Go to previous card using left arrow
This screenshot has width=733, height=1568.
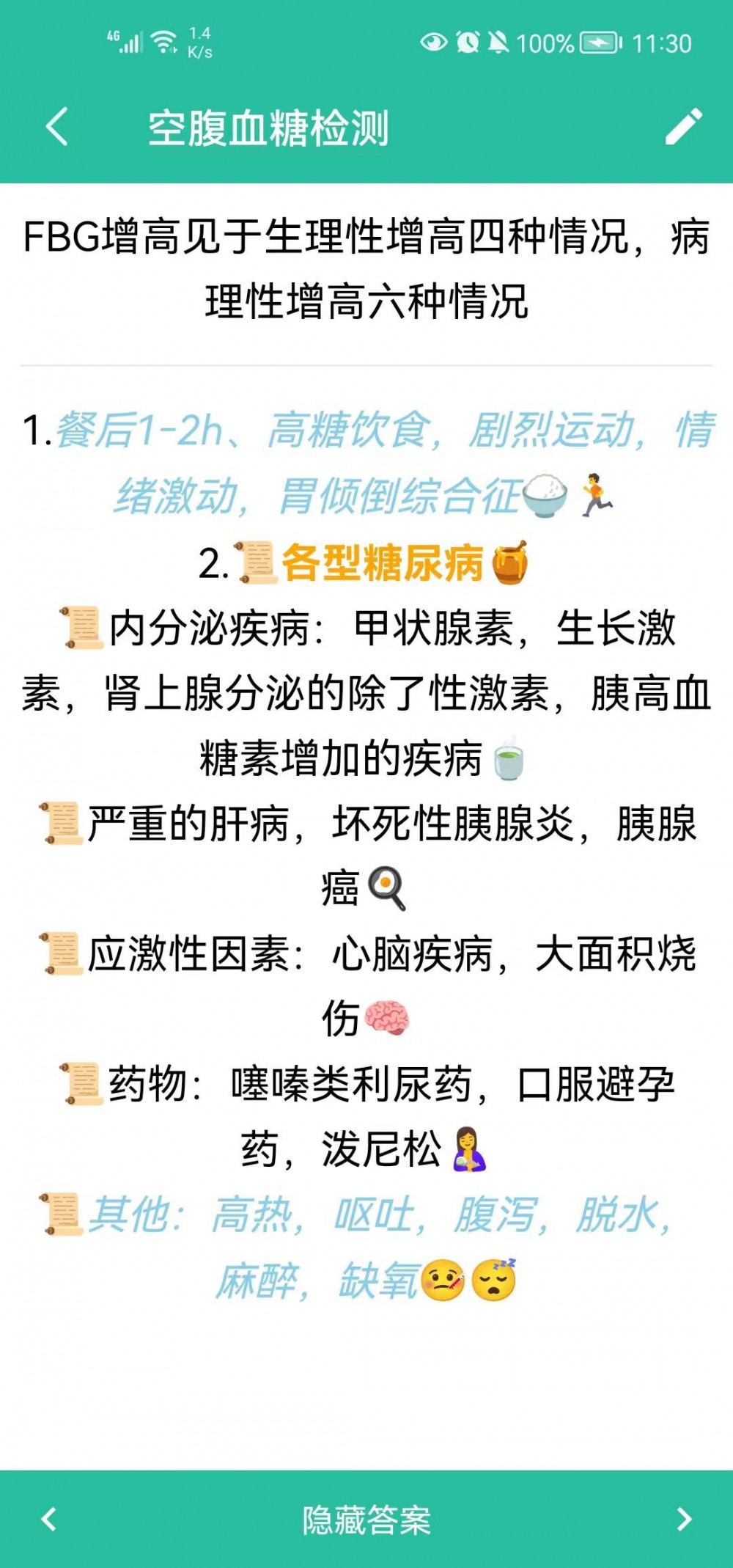[49, 1520]
